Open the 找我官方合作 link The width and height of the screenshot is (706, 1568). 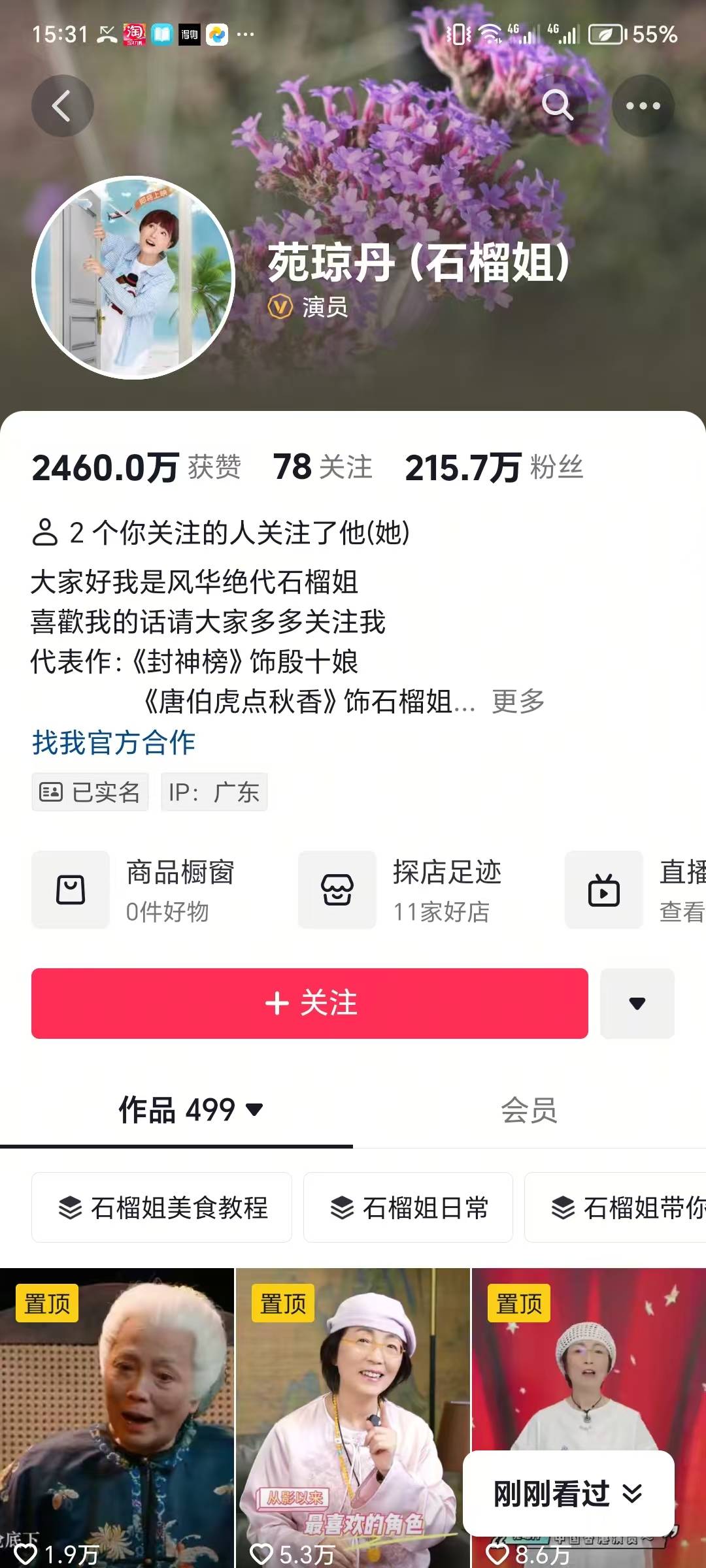click(x=114, y=743)
